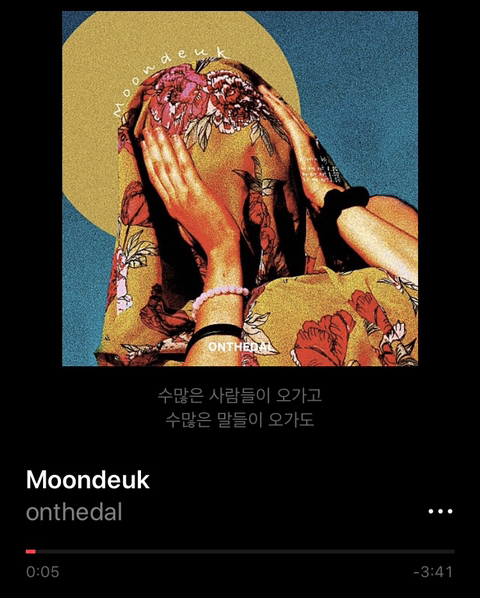
Task: Open the artist name onthedal
Action: (74, 512)
